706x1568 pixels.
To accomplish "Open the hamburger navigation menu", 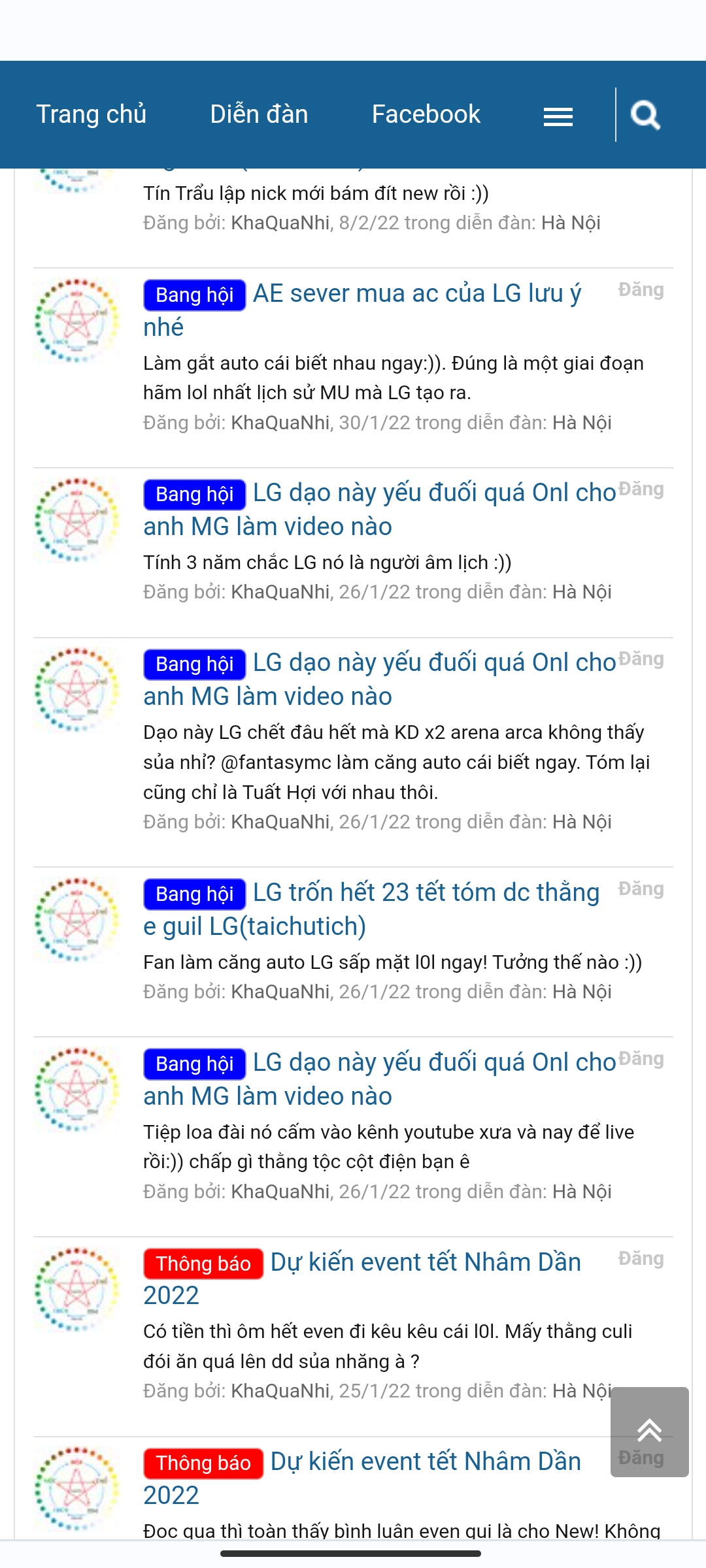I will 558,115.
